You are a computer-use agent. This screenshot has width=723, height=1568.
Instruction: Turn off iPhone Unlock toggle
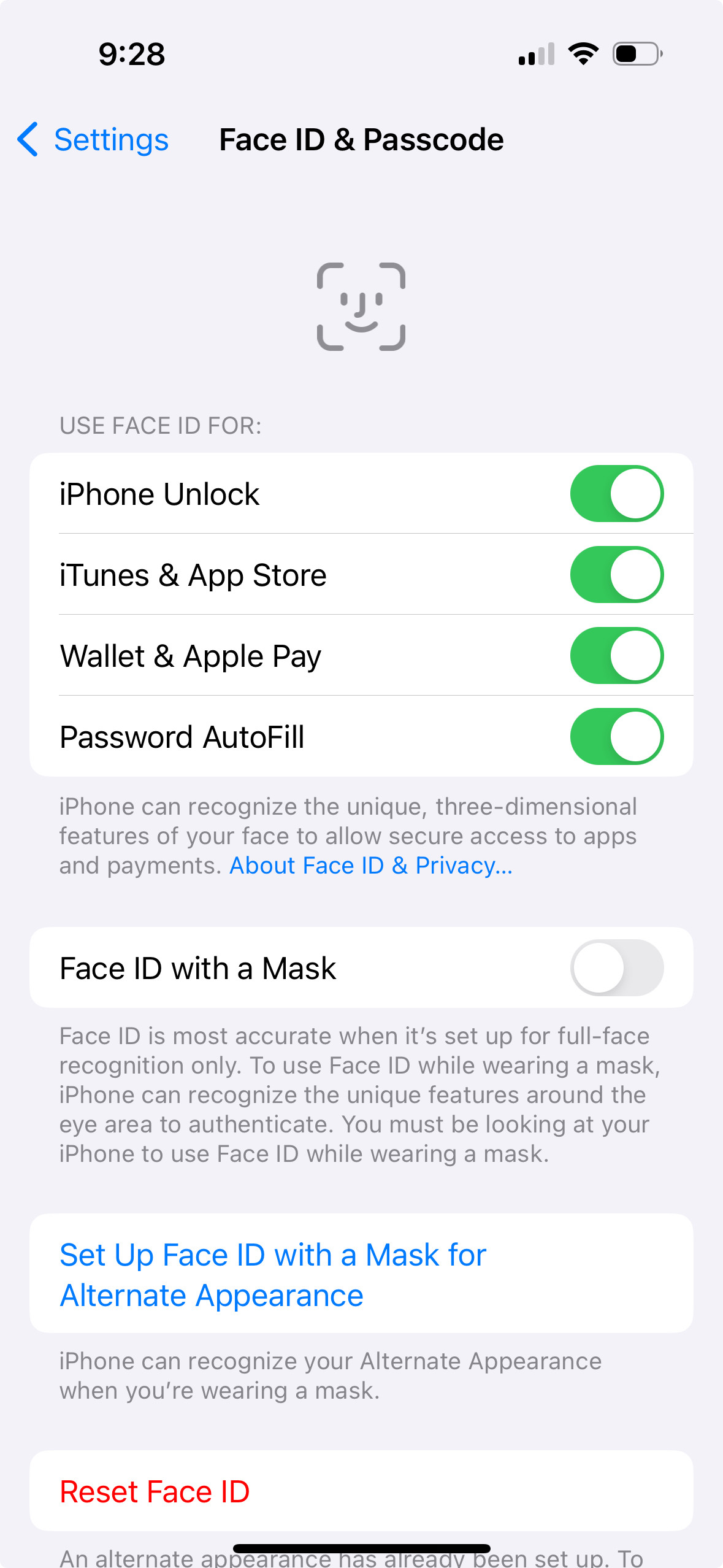(616, 494)
